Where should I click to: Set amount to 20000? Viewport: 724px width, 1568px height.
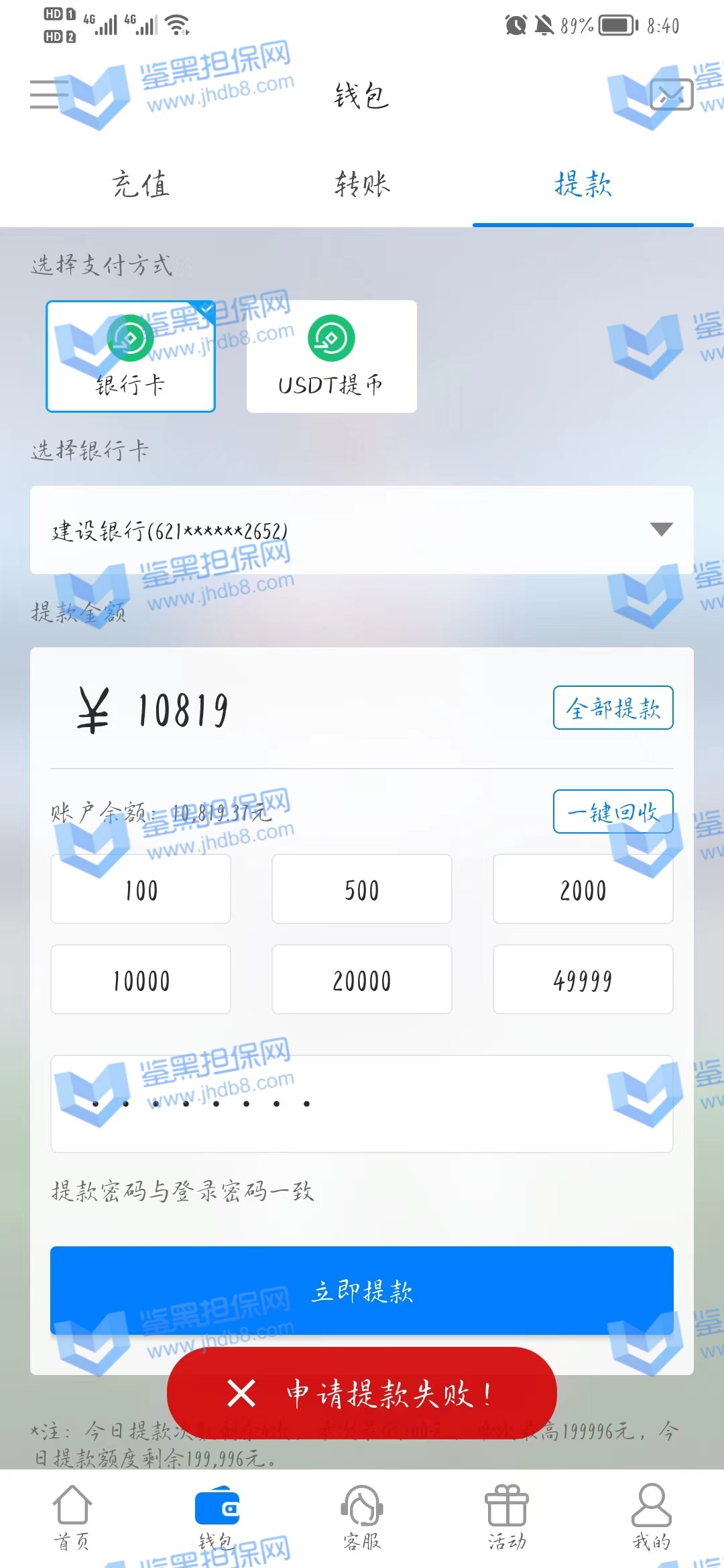[x=362, y=980]
